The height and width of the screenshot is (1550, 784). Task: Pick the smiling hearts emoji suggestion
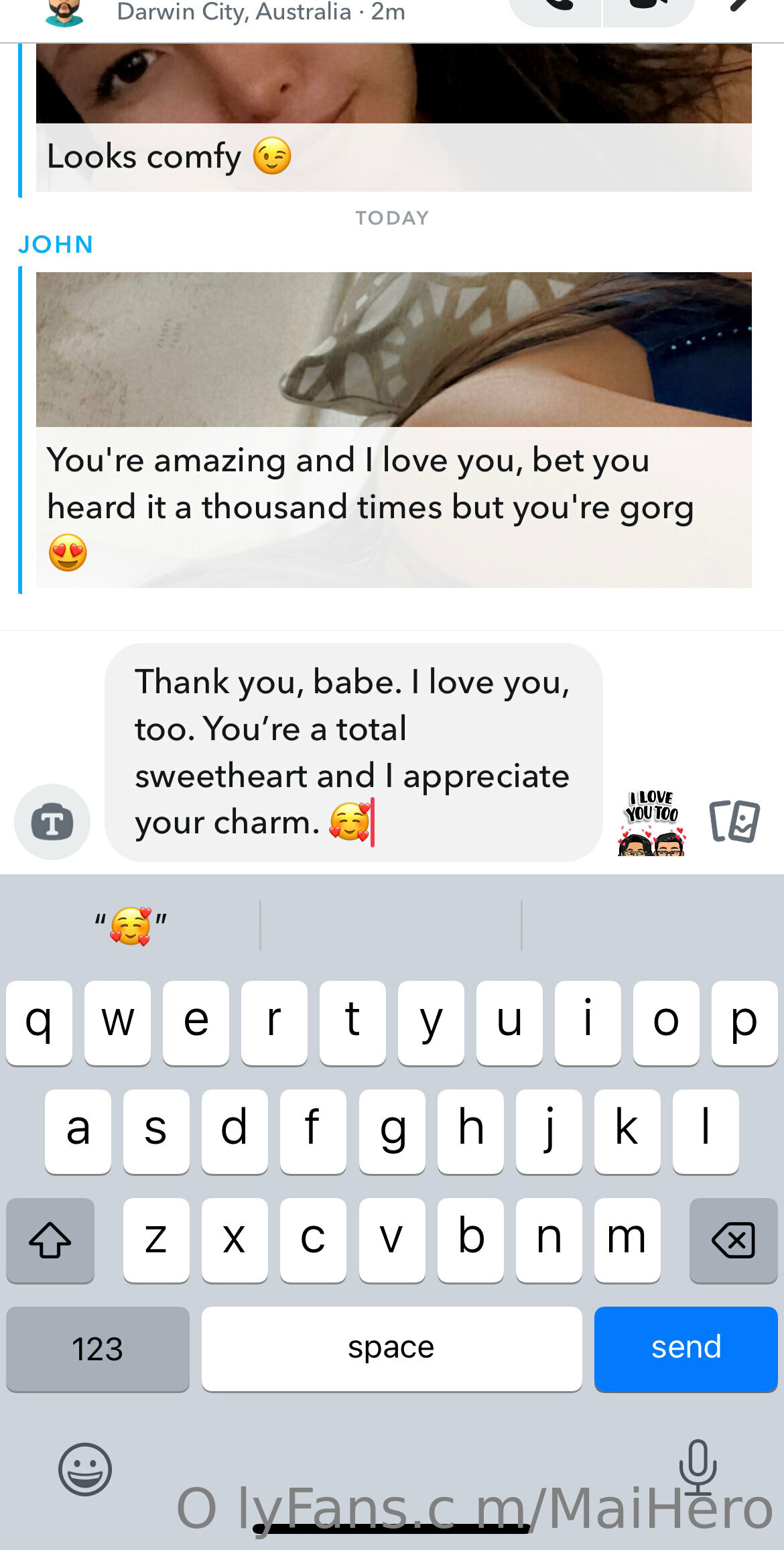131,926
